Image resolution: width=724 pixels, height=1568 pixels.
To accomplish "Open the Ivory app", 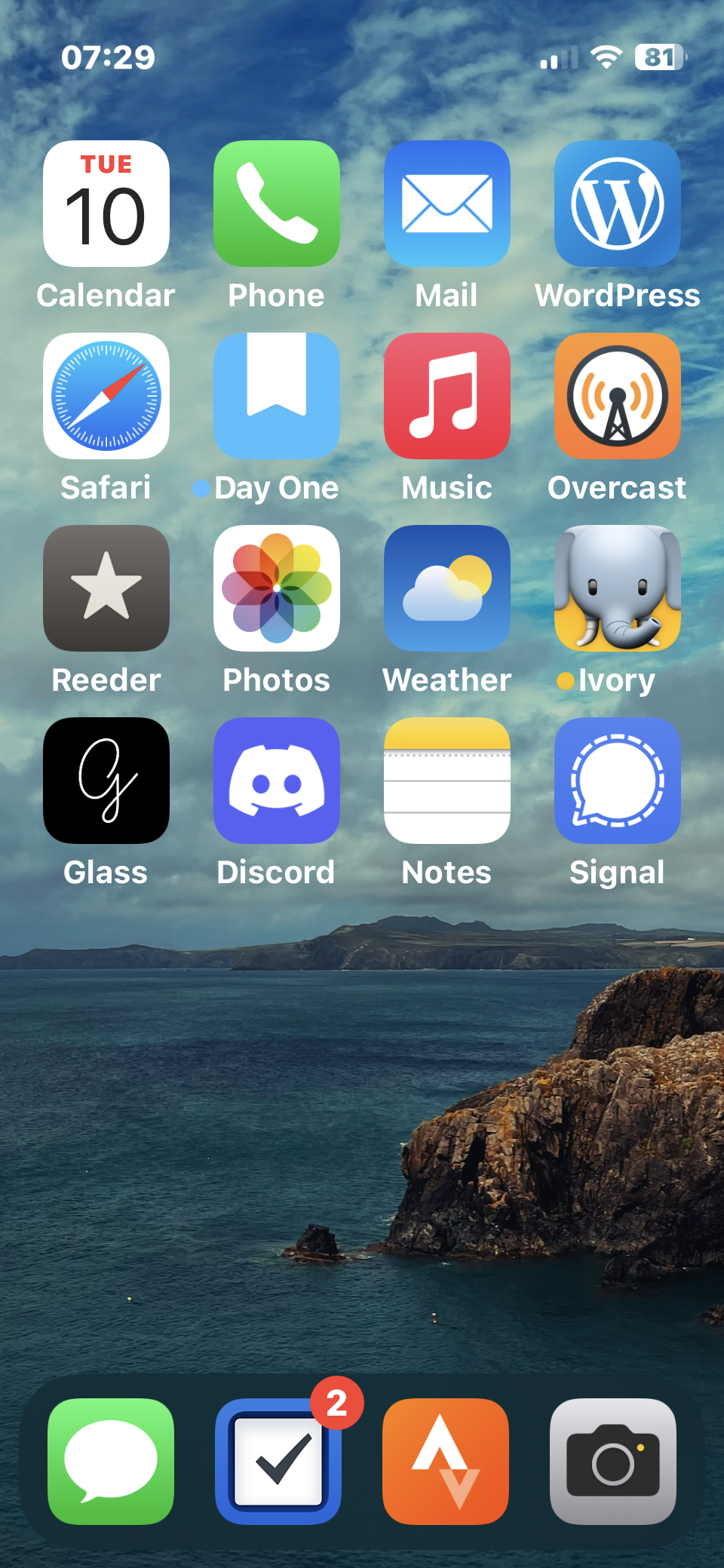I will (x=618, y=588).
